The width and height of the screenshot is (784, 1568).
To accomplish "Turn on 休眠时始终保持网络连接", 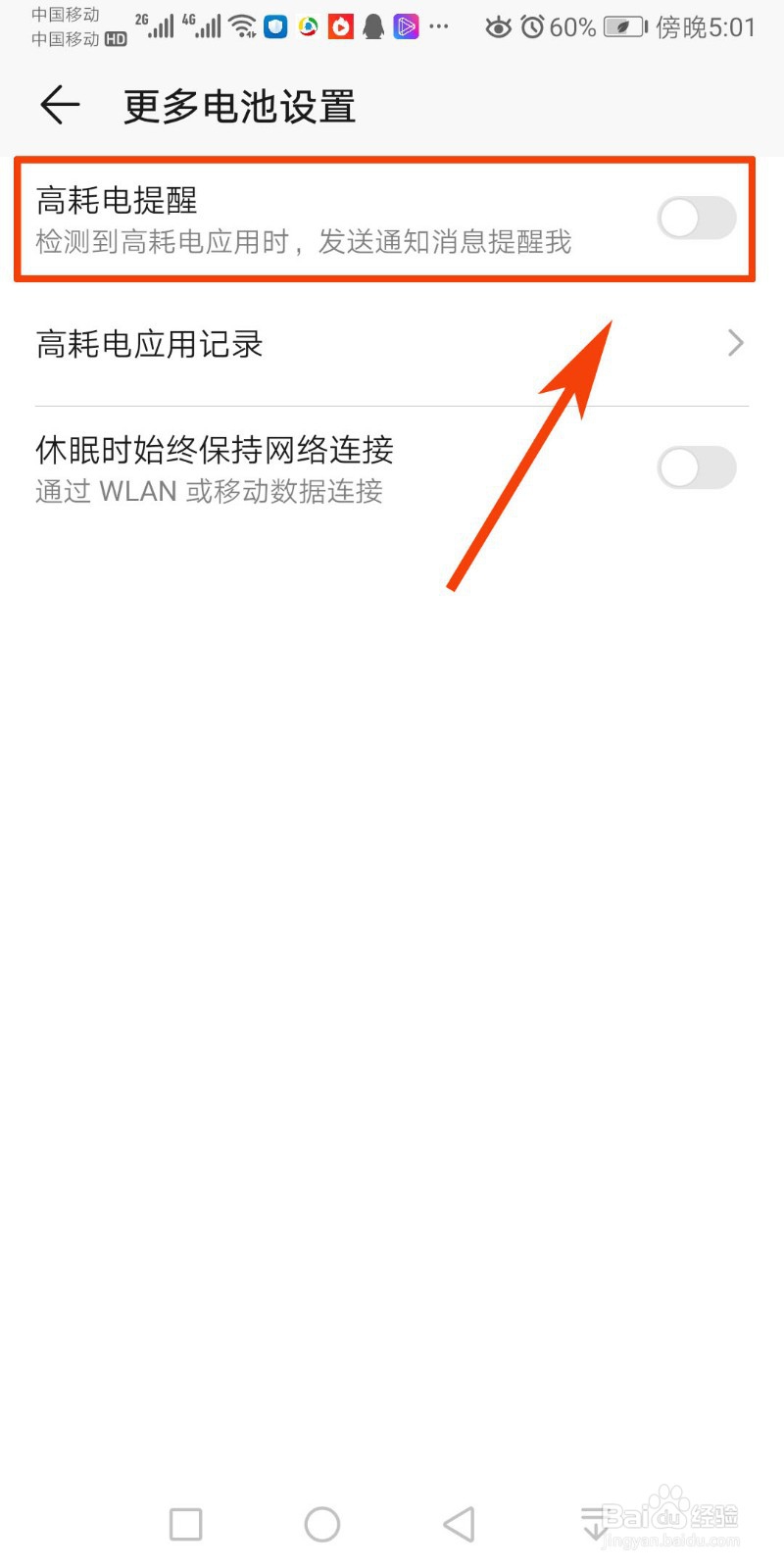I will tap(697, 467).
